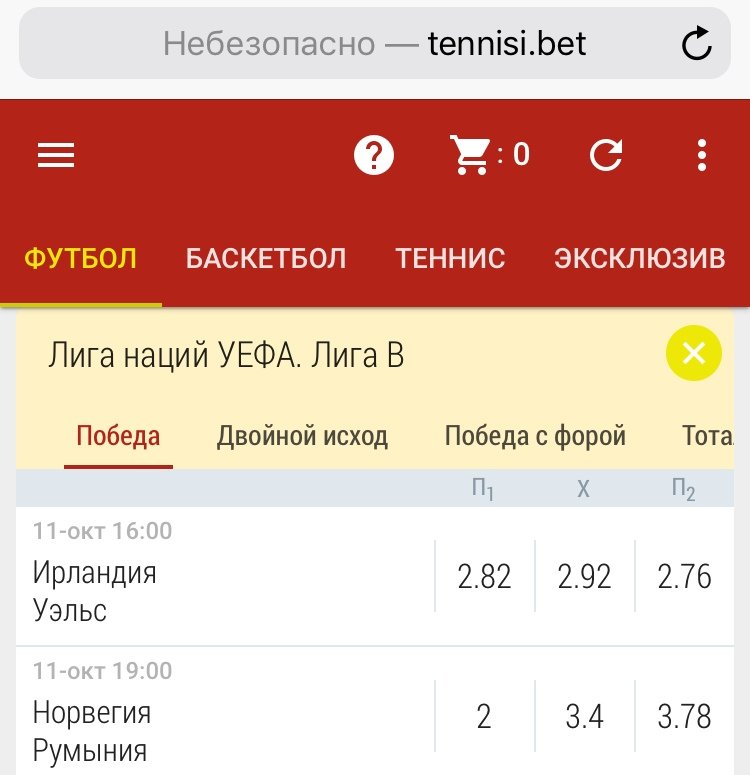
Task: Open the three-dot overflow menu
Action: click(x=701, y=155)
